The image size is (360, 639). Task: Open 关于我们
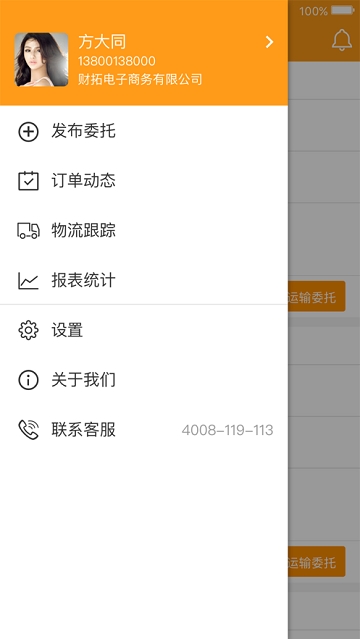tap(144, 380)
